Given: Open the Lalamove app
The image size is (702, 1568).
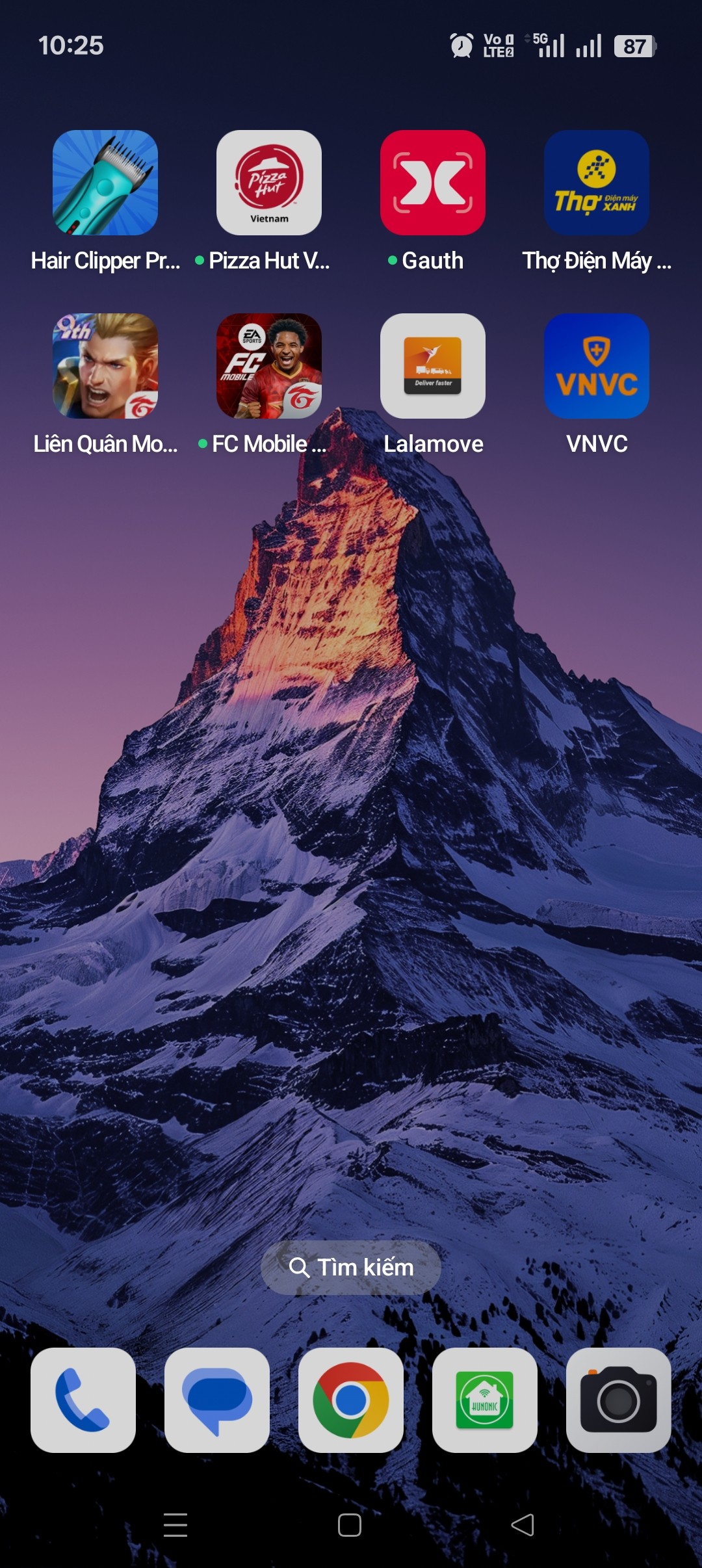Looking at the screenshot, I should tap(433, 366).
